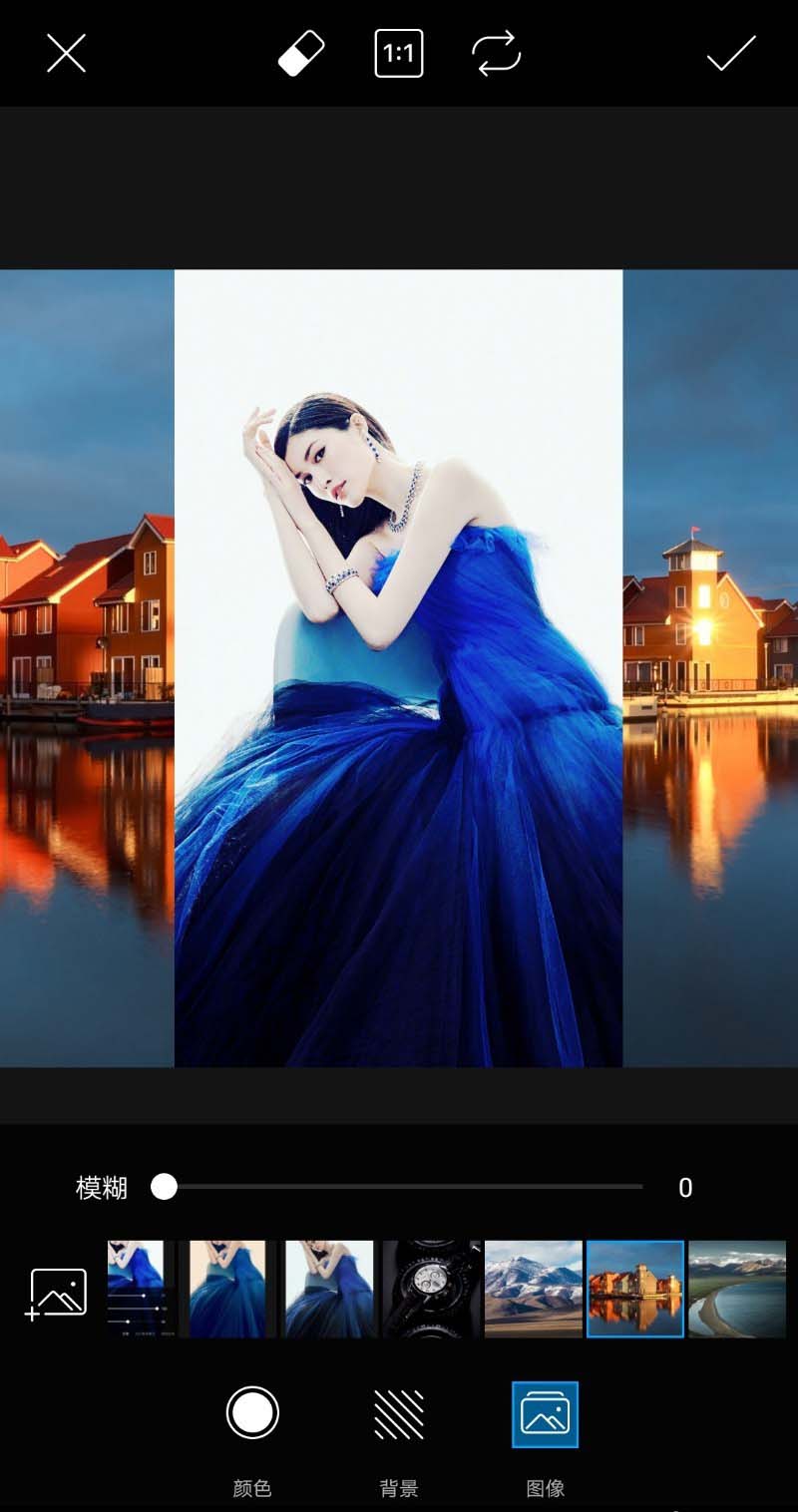Close the editor with the X icon

(x=66, y=54)
